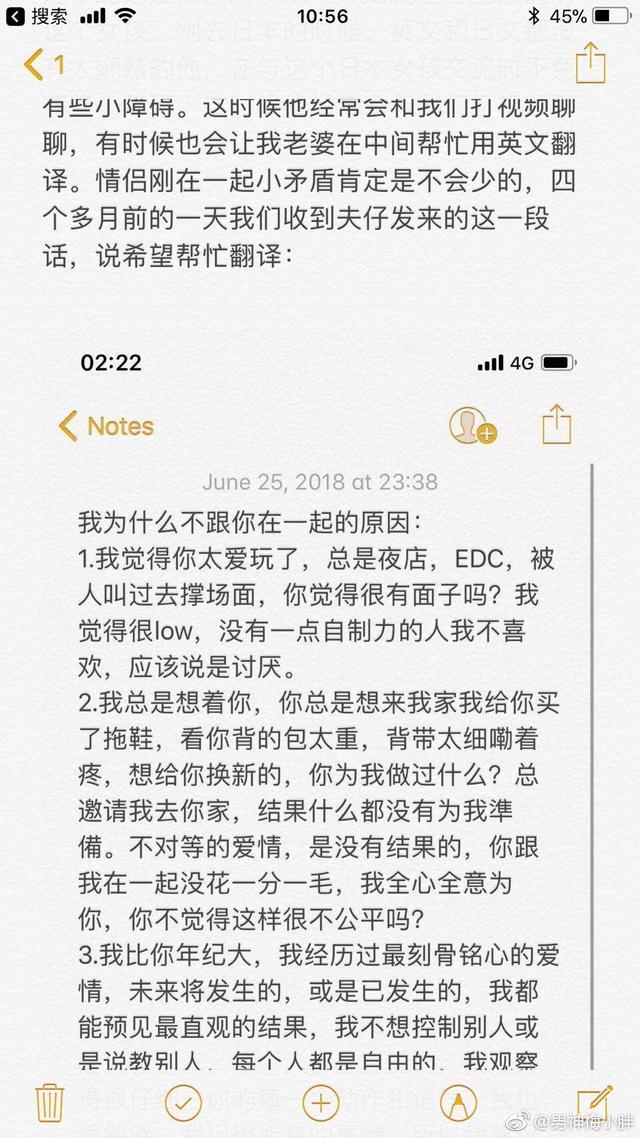
Task: Open the embedded screenshot image in the note
Action: pos(320,700)
